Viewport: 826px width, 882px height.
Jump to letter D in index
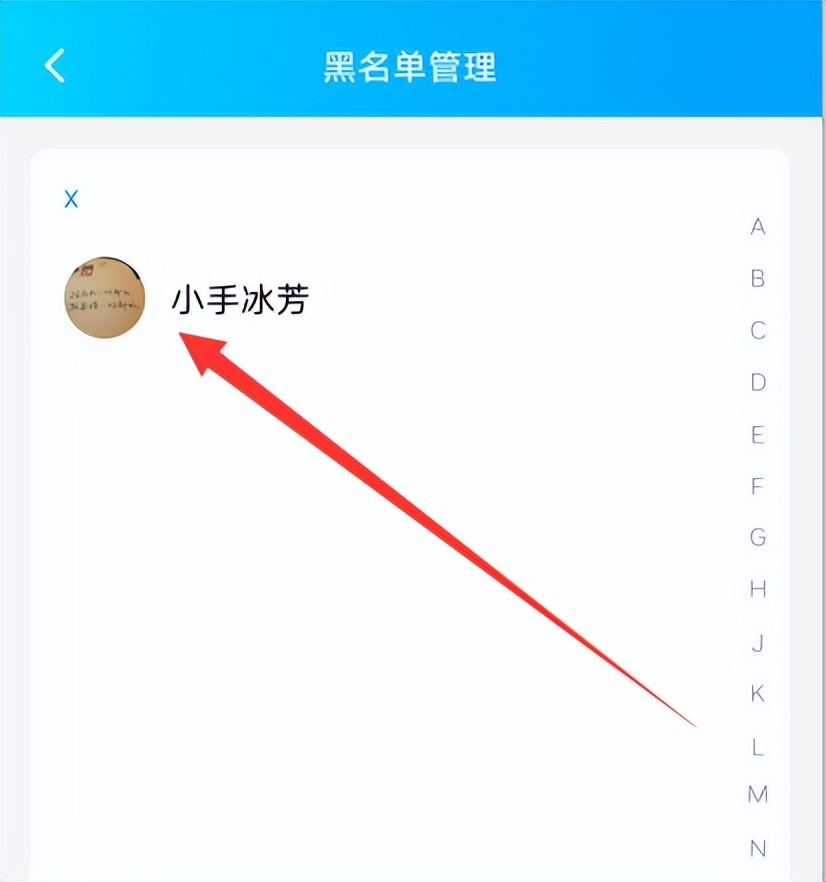(758, 383)
